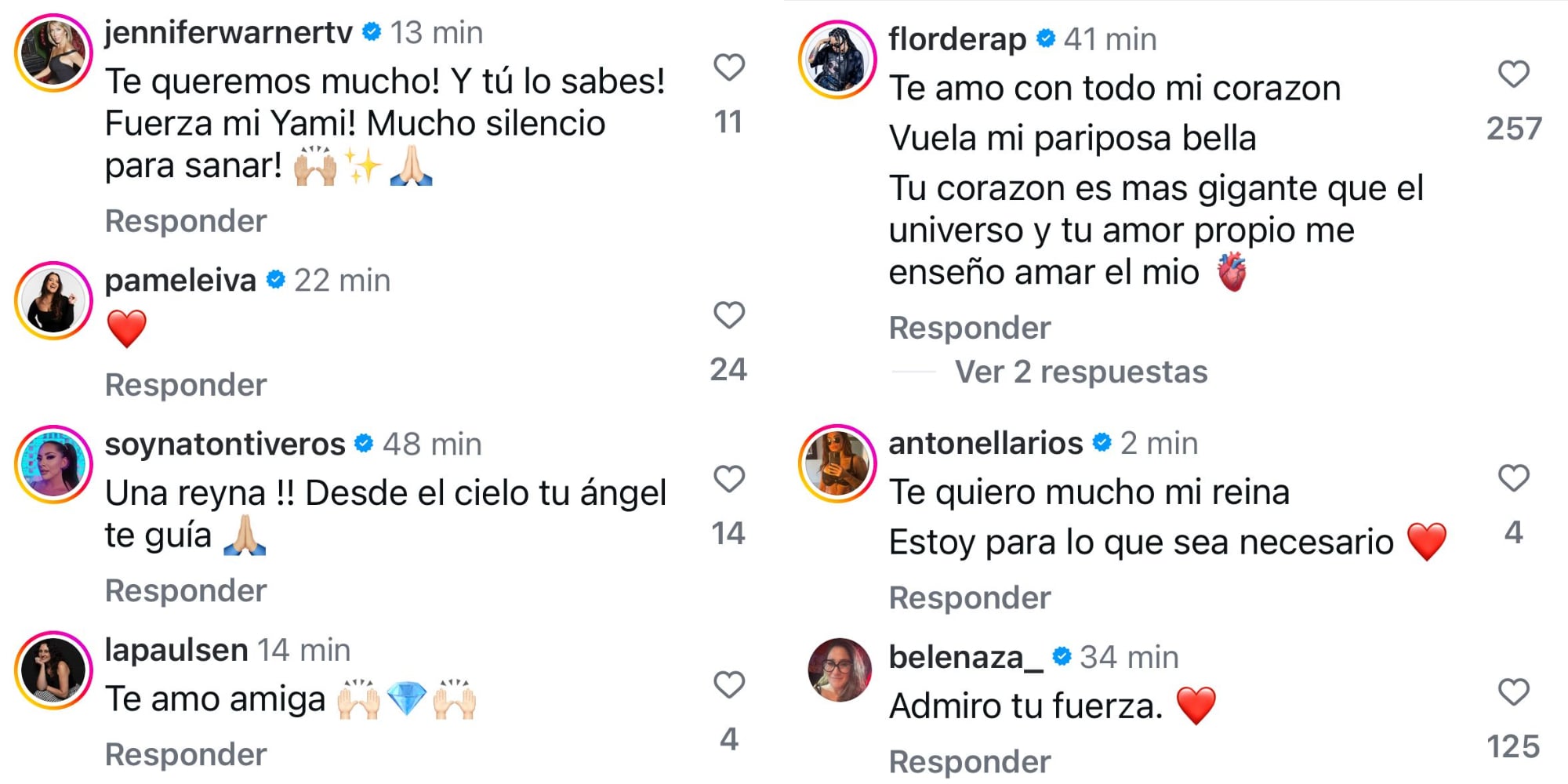Open jenniferwarnertv's profile from the username
The height and width of the screenshot is (784, 1568).
point(228,32)
